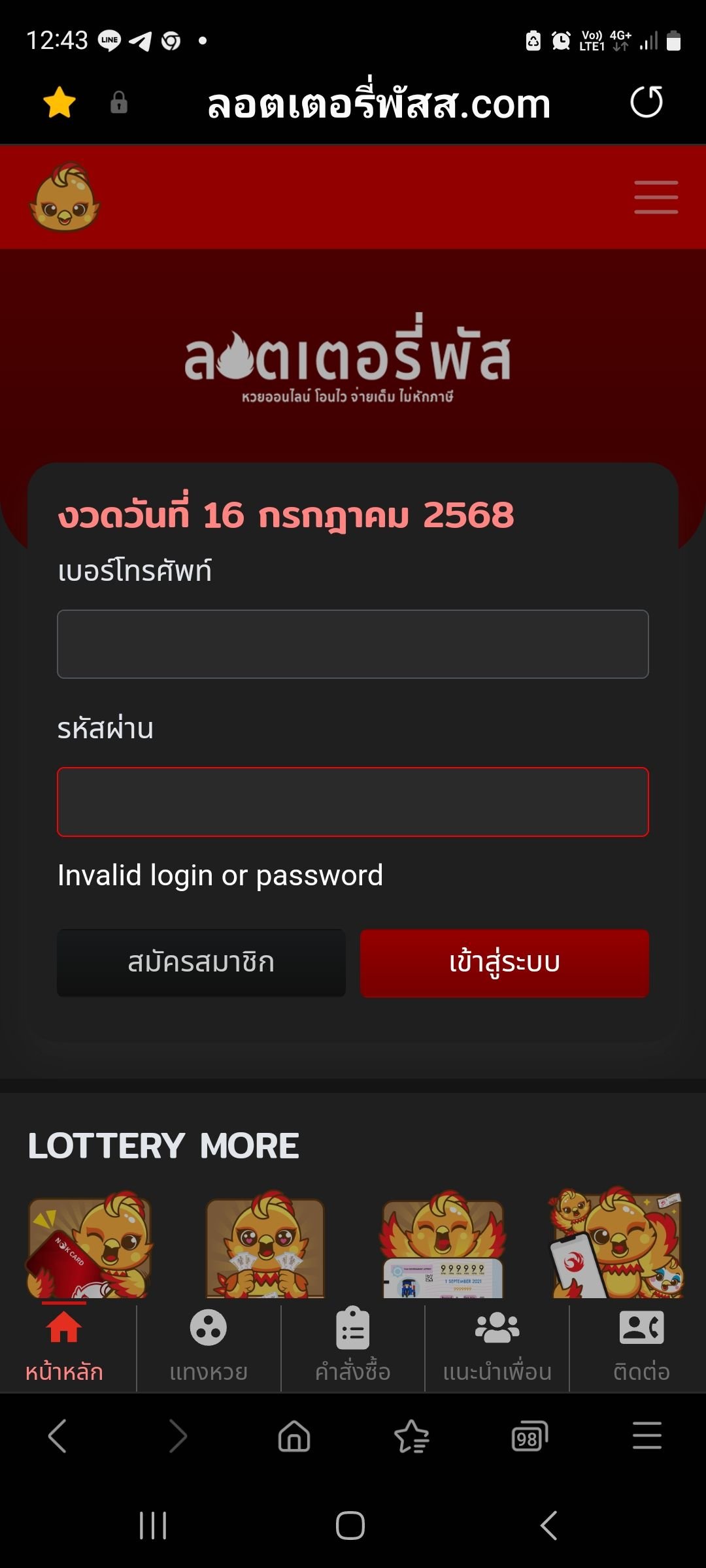Open the browser tabs counter showing 98
Screen dimensions: 706x1568
(529, 1437)
